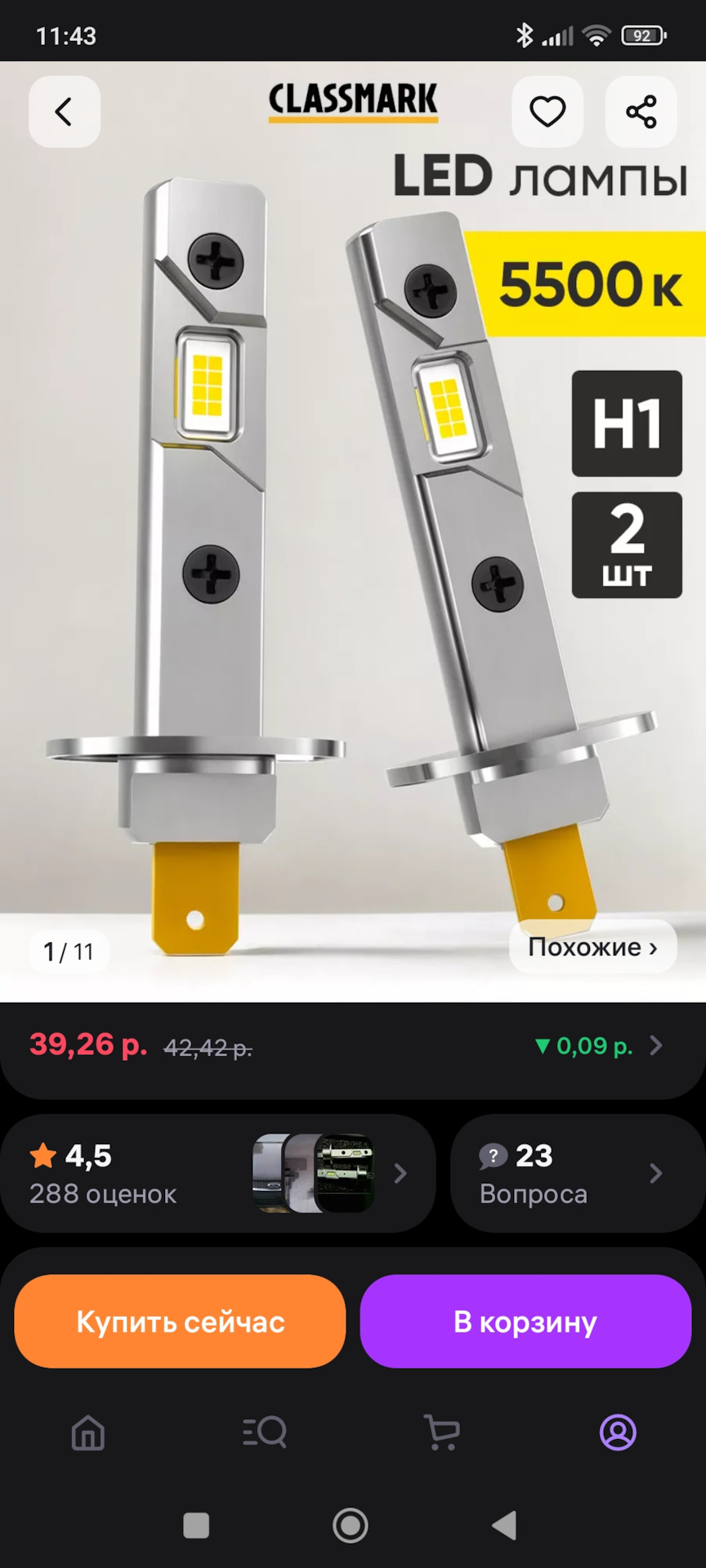Open the shopping cart tab
This screenshot has width=706, height=1568.
pos(442,1432)
